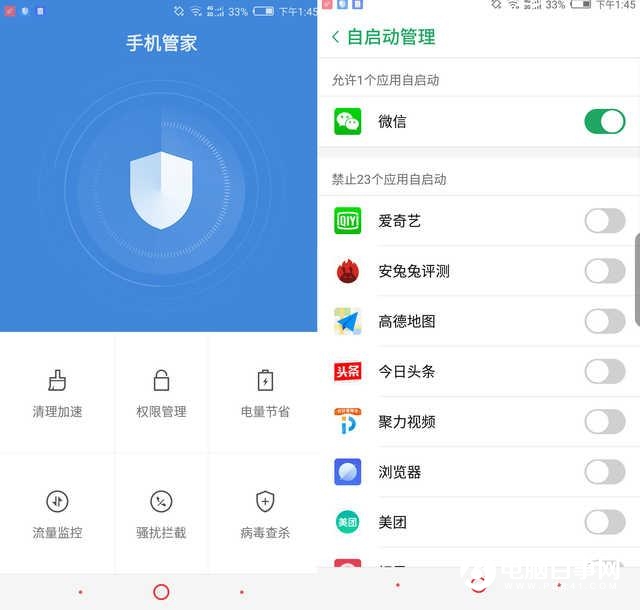Go back from 自启动管理
640x610 pixels.
pos(336,37)
